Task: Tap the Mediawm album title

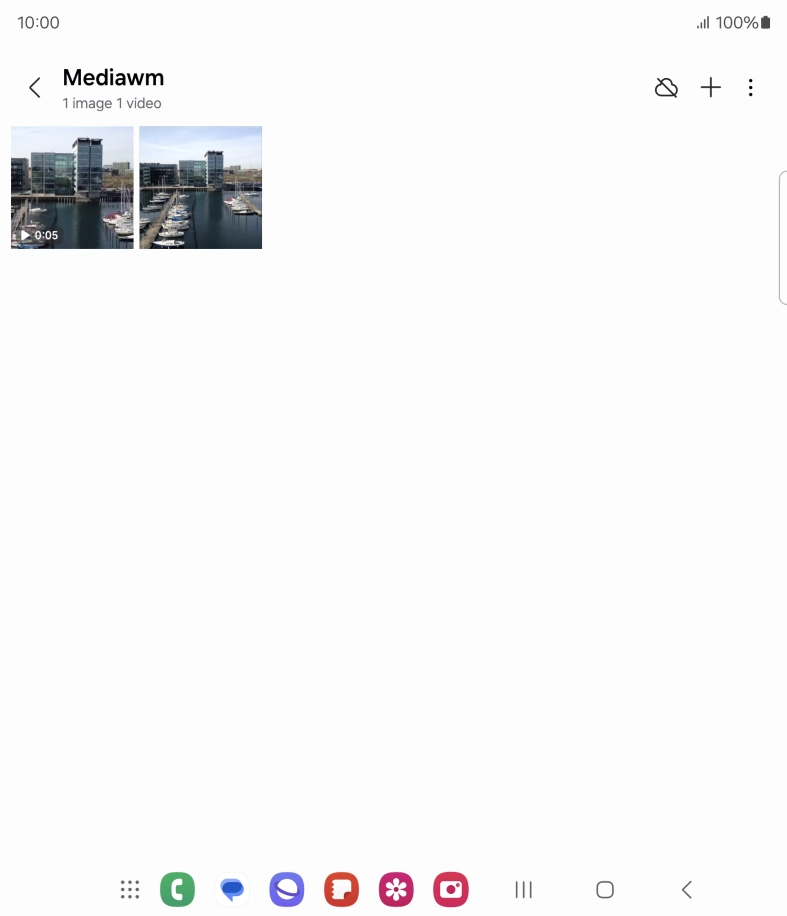Action: (113, 77)
